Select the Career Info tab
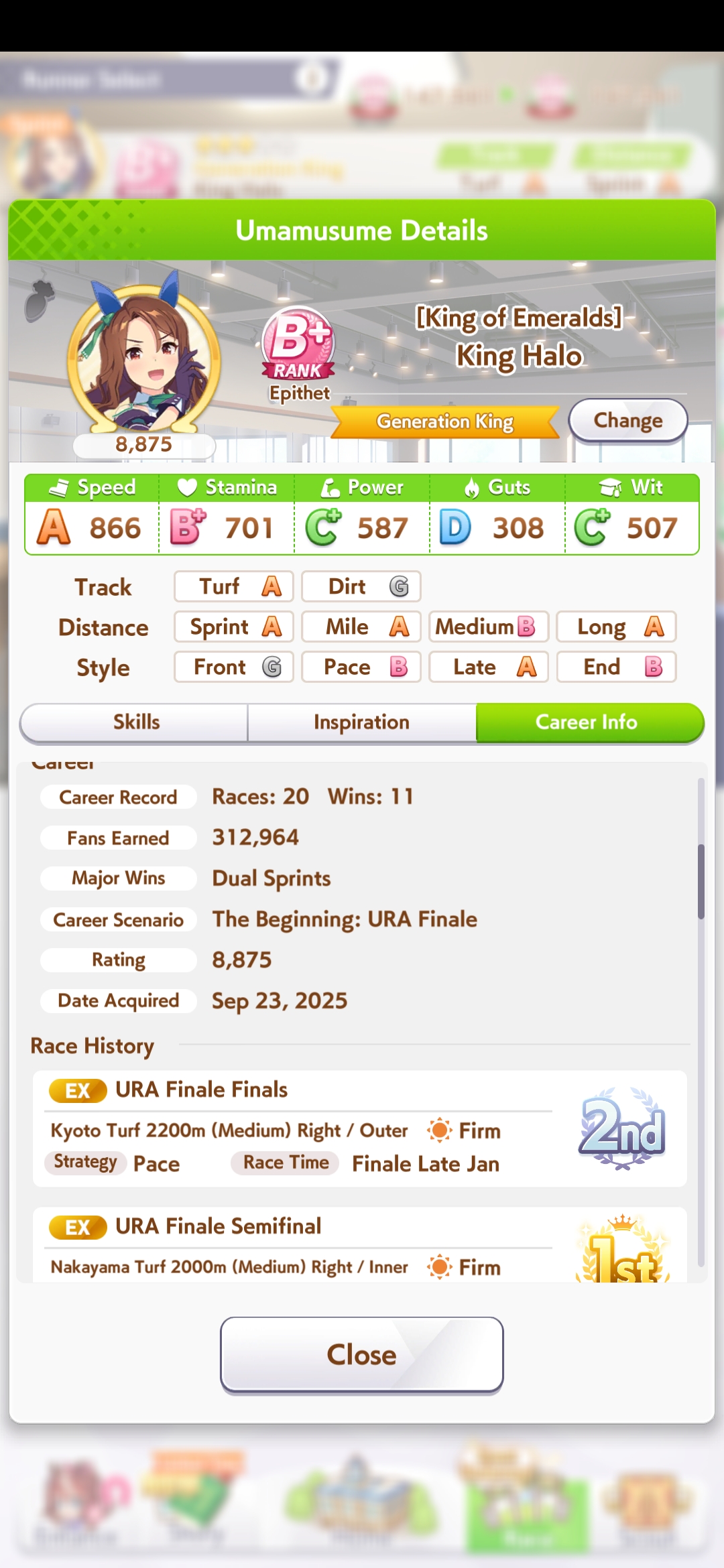Image resolution: width=724 pixels, height=1568 pixels. tap(589, 722)
